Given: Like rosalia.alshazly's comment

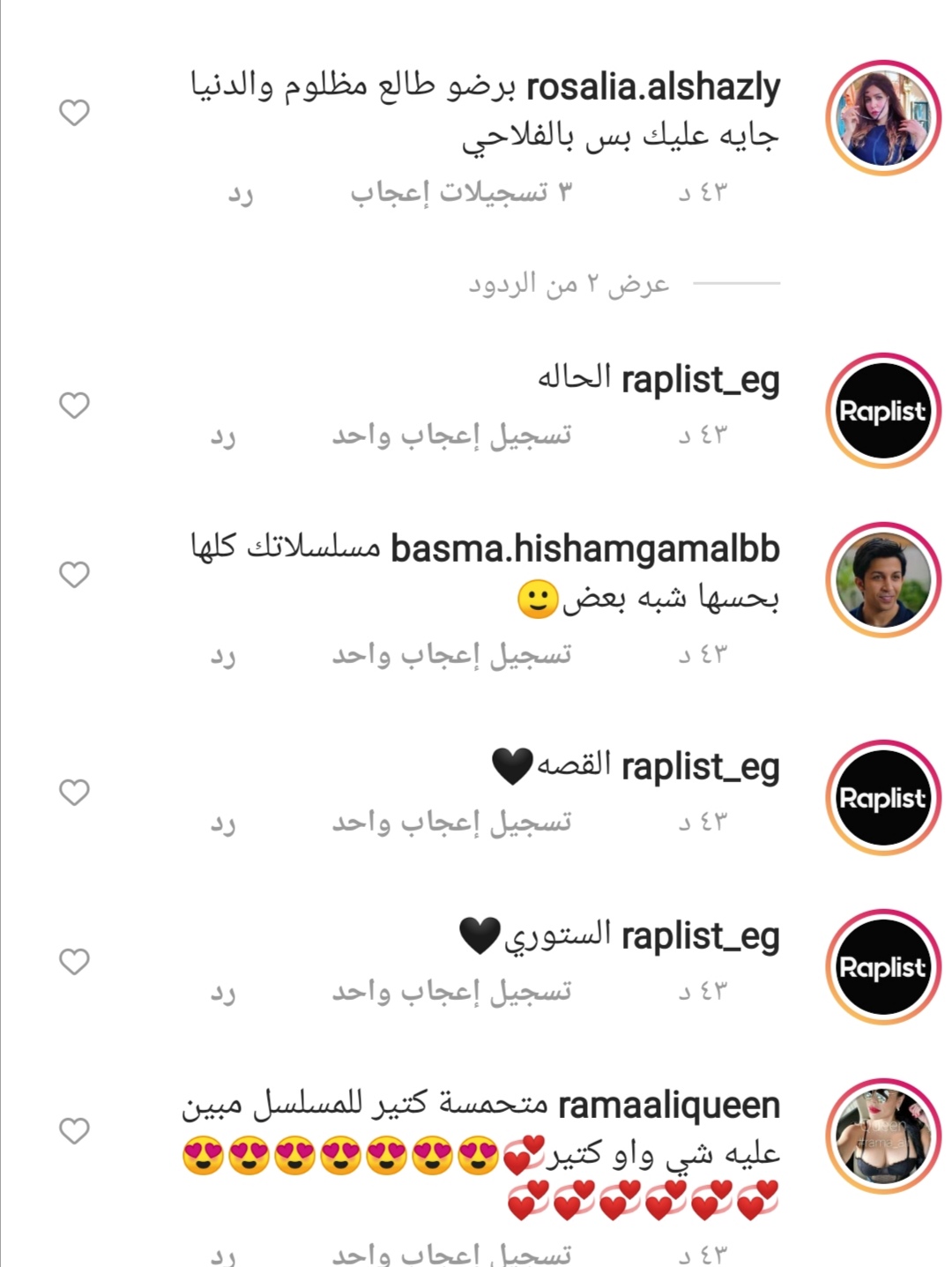Looking at the screenshot, I should (x=74, y=113).
